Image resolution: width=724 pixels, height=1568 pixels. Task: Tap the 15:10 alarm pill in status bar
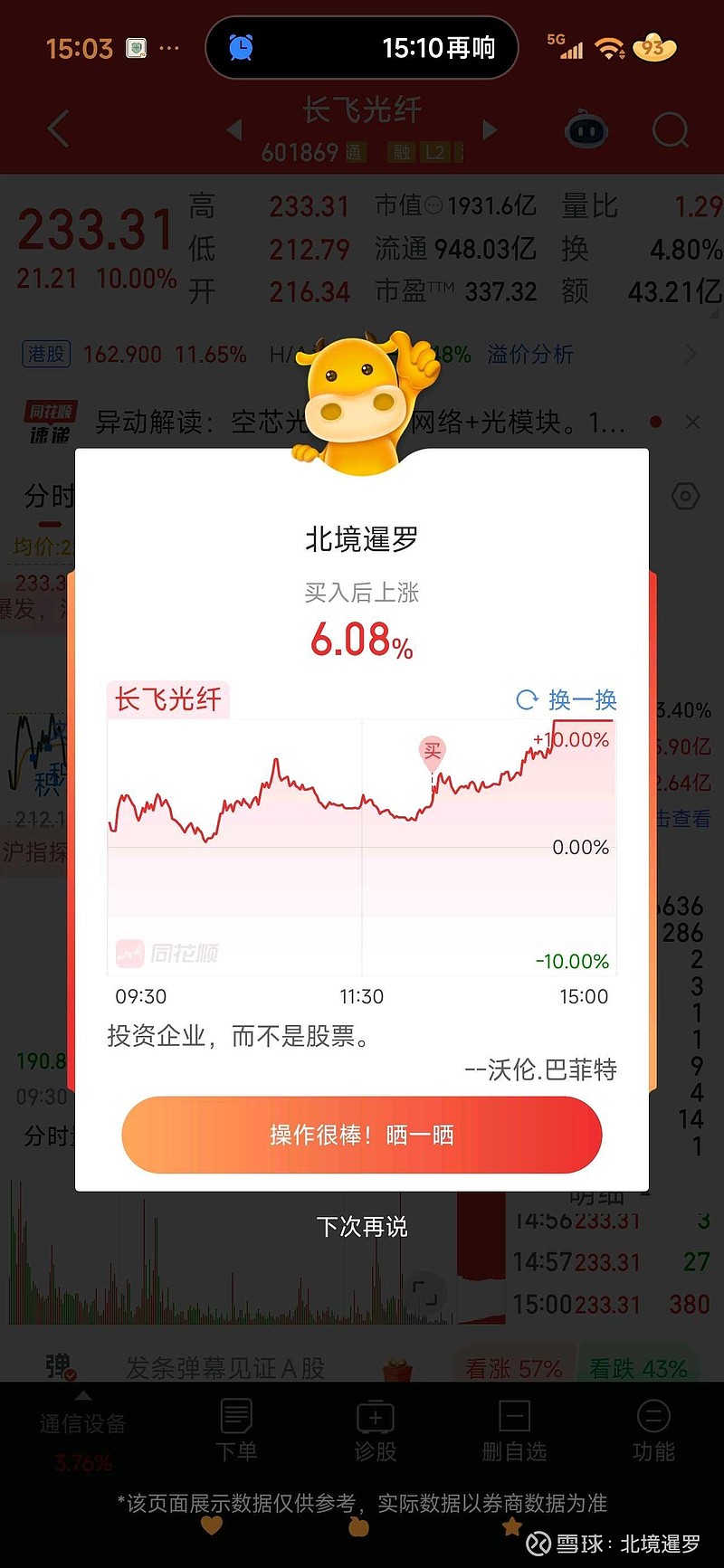coord(361,48)
